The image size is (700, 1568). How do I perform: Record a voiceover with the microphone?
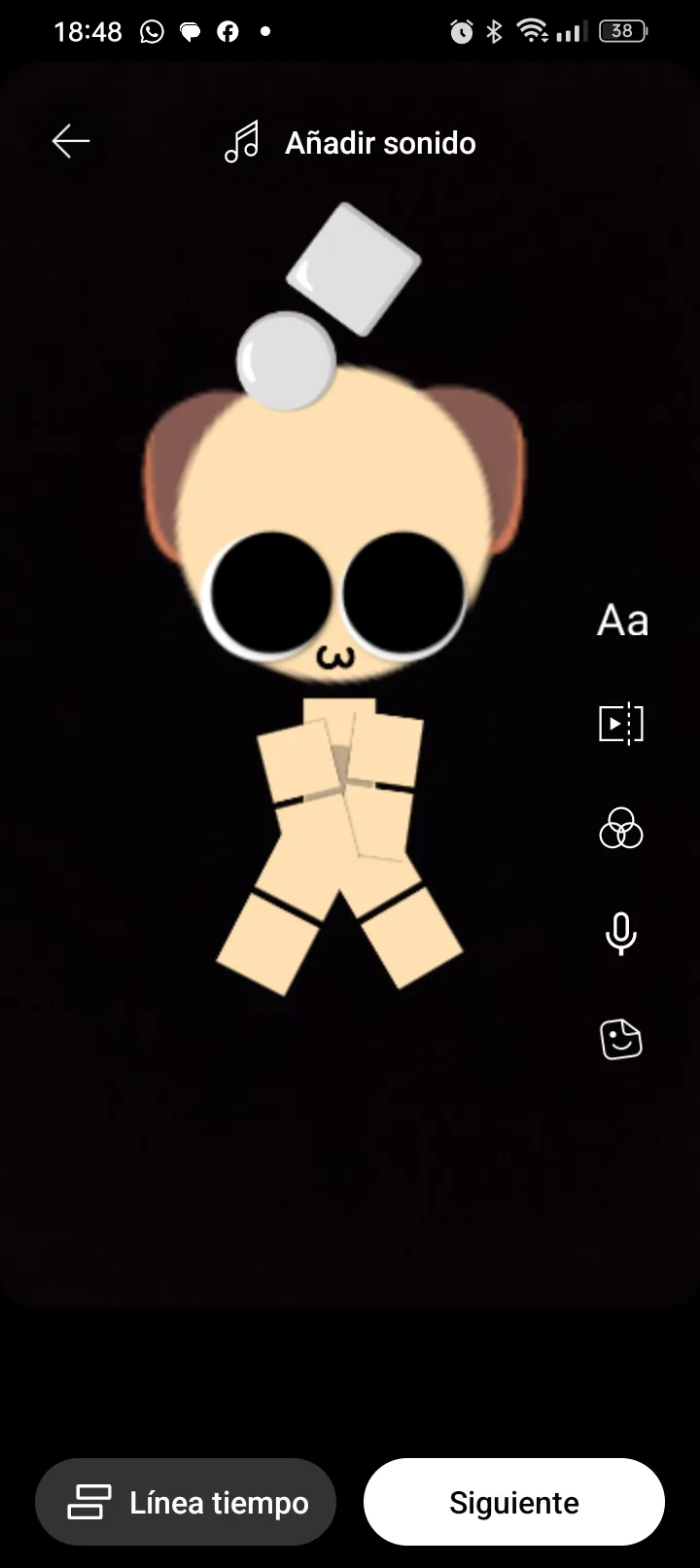coord(621,934)
